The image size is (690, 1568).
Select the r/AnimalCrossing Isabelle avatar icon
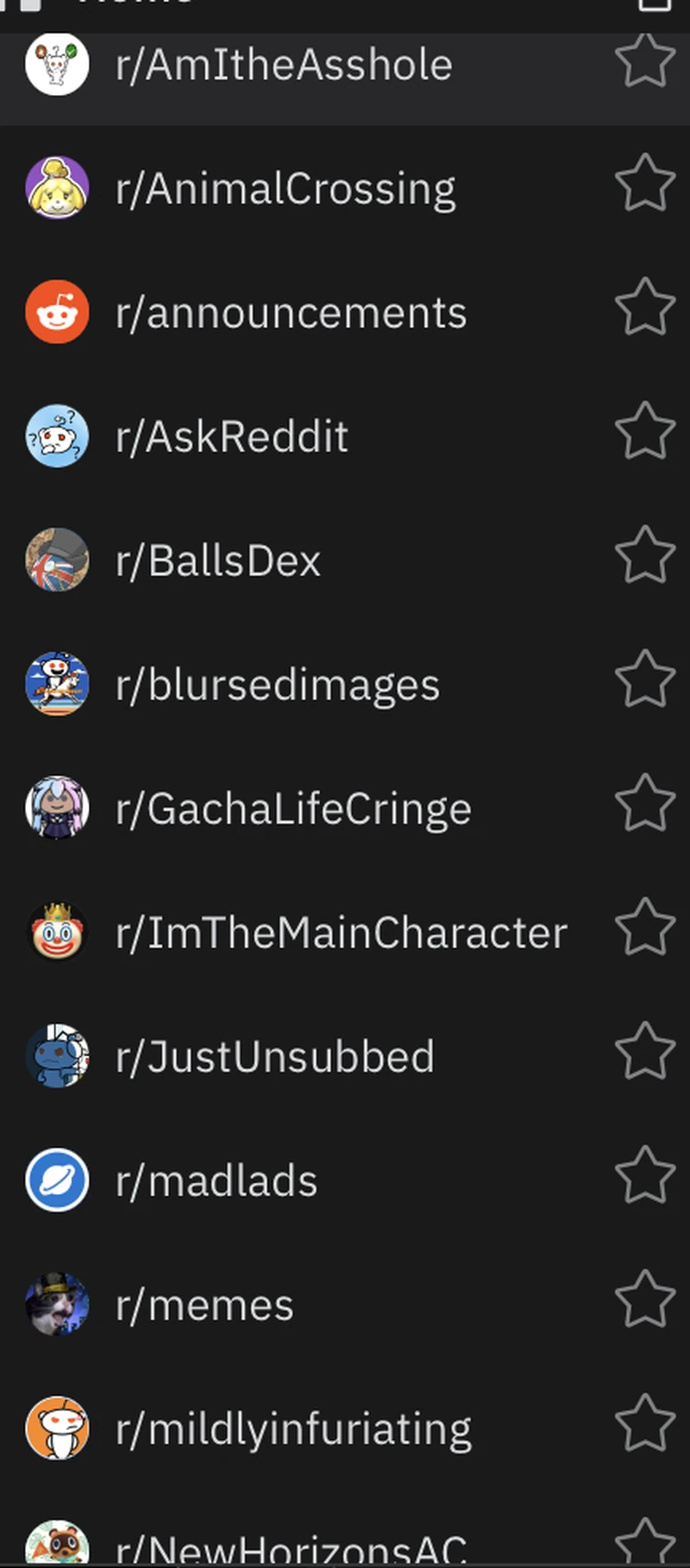[57, 187]
